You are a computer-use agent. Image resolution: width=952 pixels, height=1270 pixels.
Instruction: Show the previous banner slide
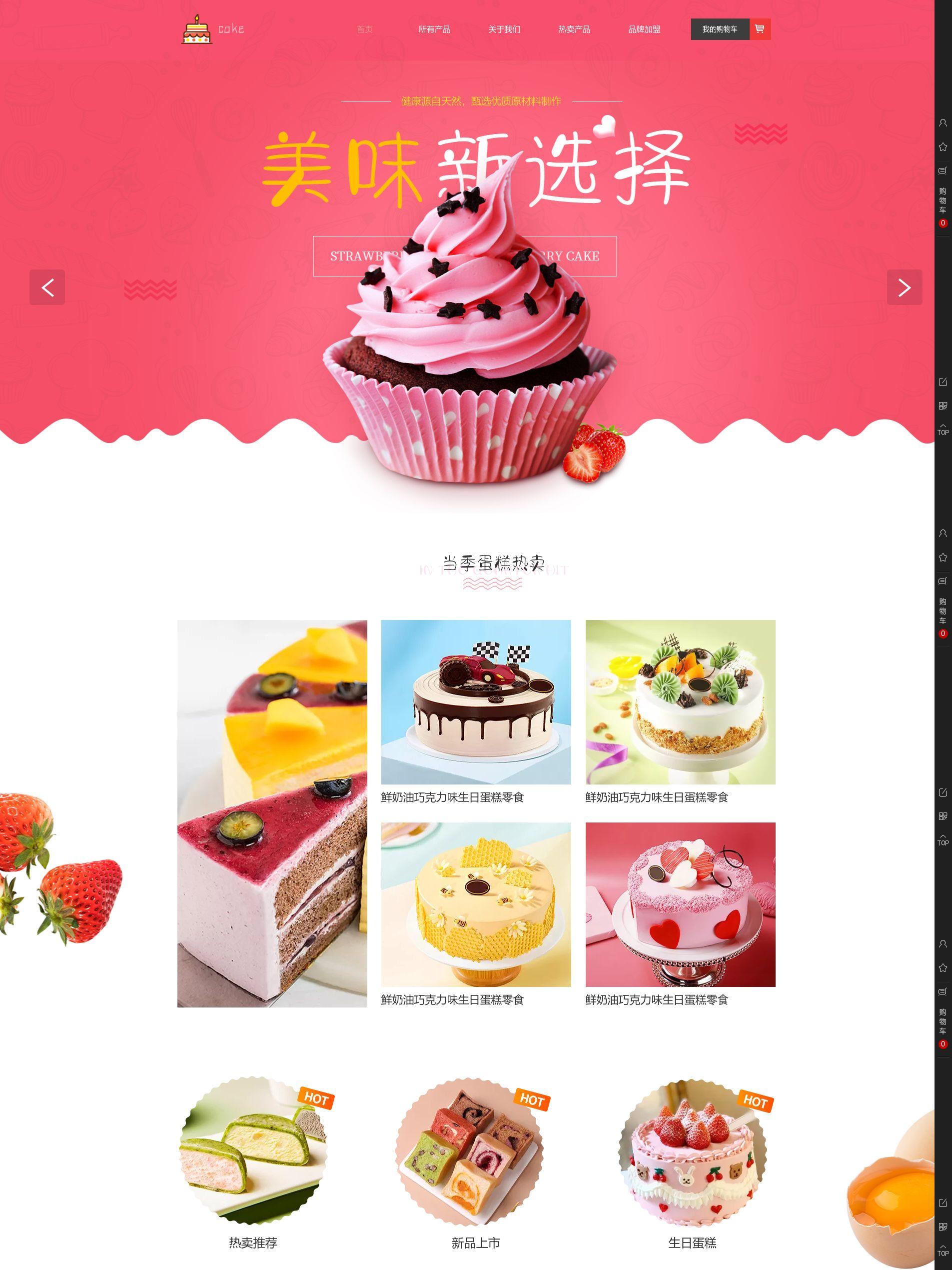47,287
